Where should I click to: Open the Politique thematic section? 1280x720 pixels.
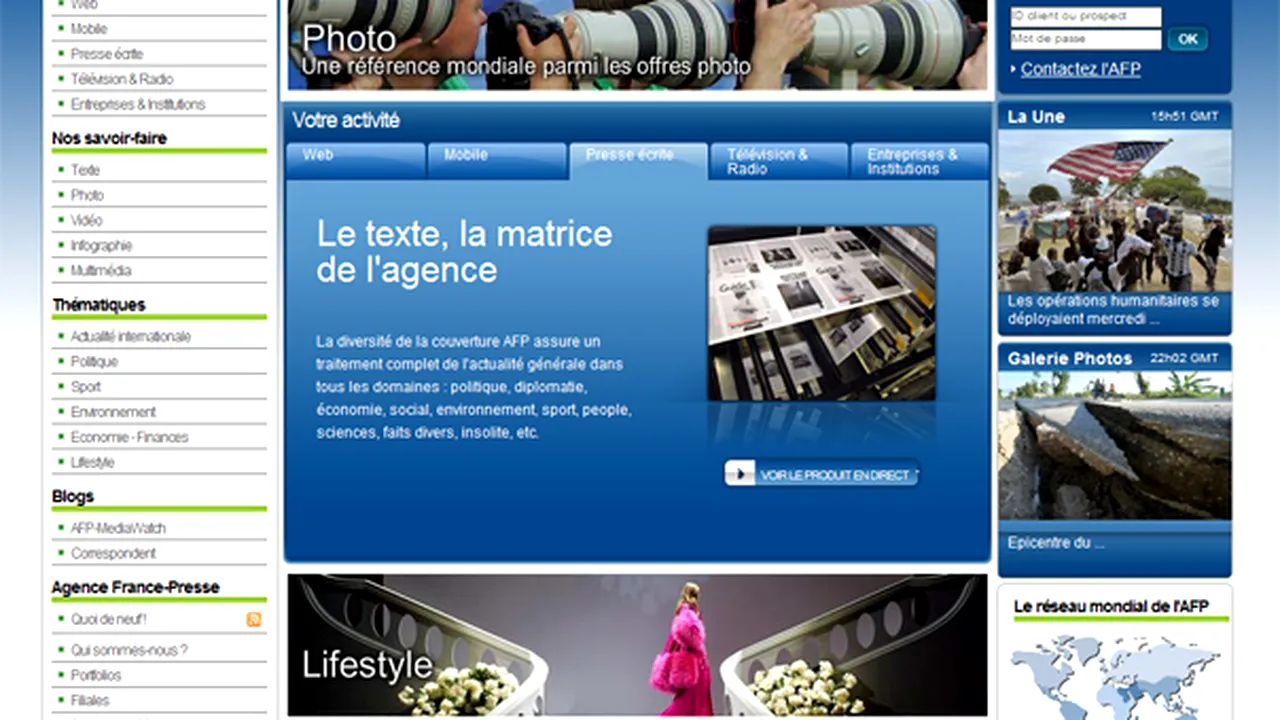pyautogui.click(x=94, y=362)
